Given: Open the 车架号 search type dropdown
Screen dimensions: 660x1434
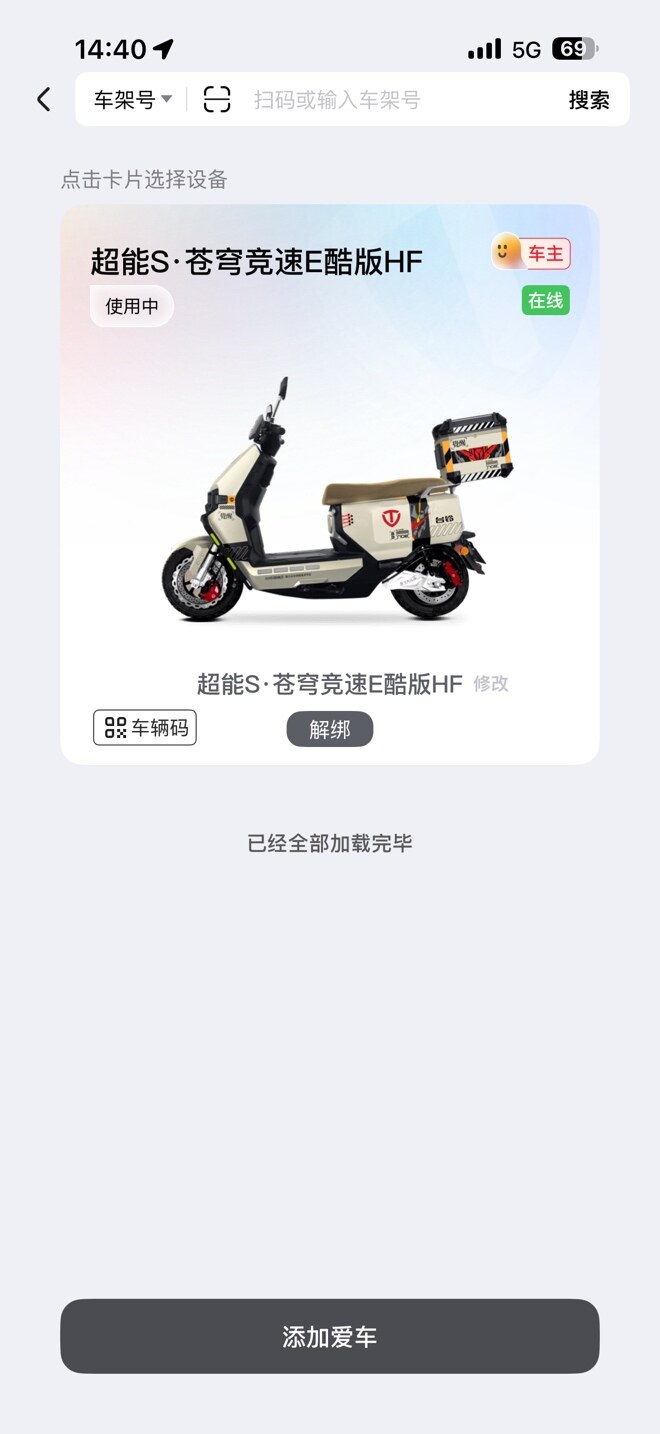Looking at the screenshot, I should 133,99.
